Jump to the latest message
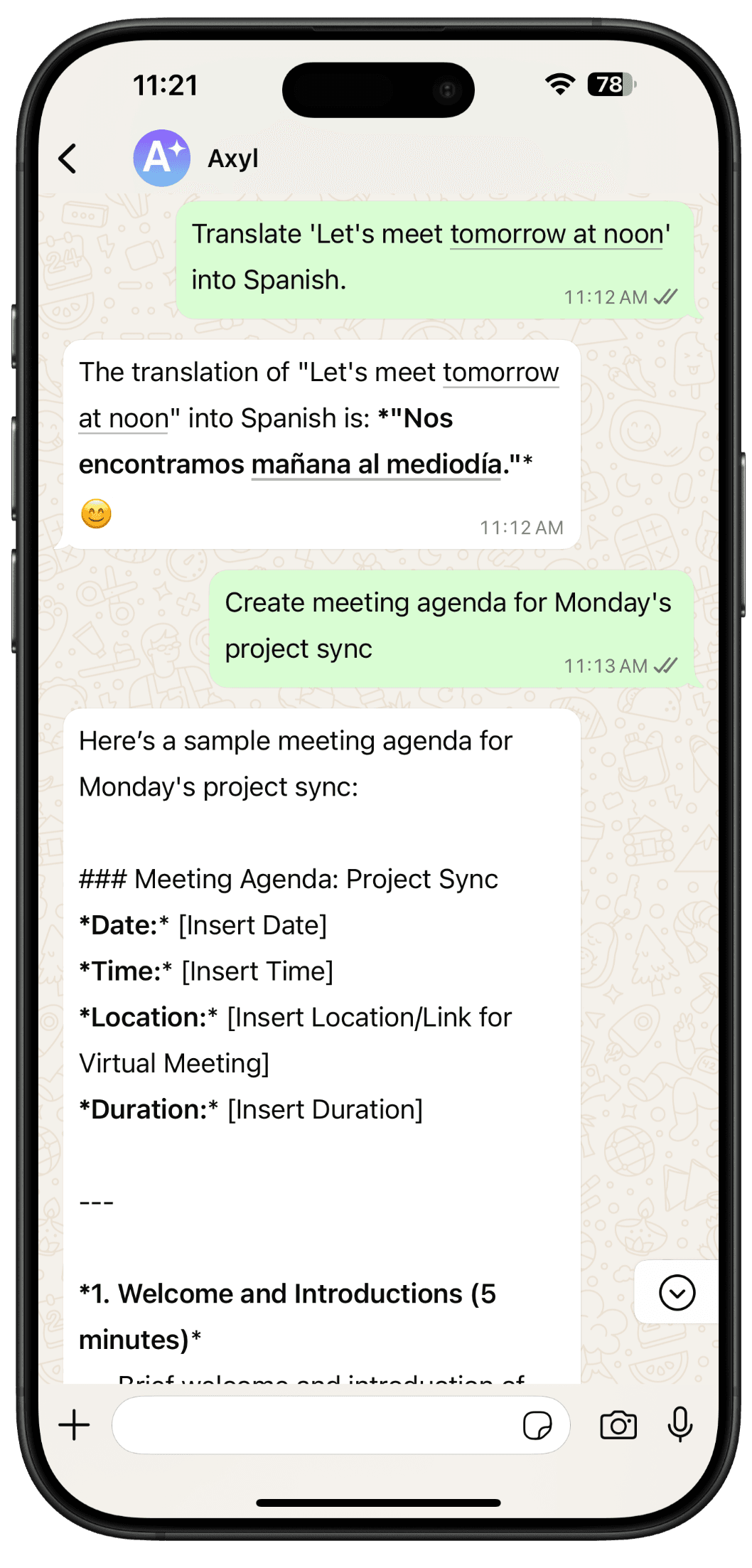Screen dimensions: 752x1568 [x=677, y=1292]
